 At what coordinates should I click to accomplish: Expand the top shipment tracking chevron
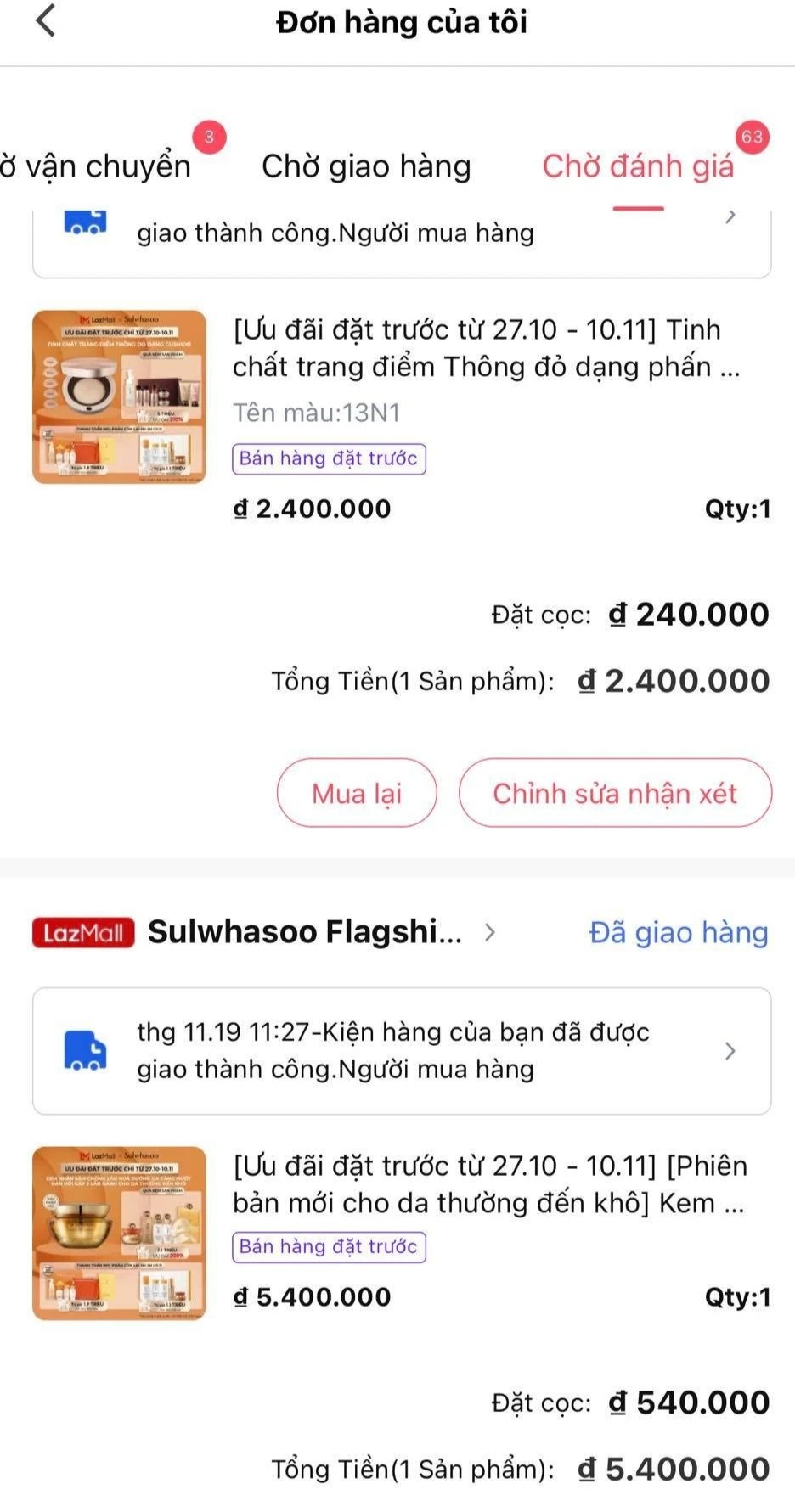pyautogui.click(x=730, y=216)
